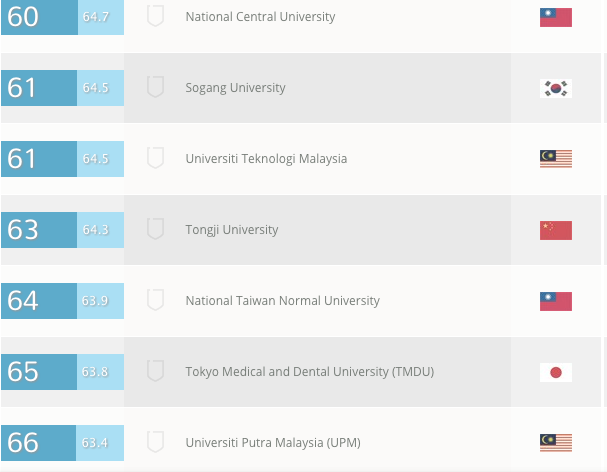The image size is (607, 472).
Task: Tap shield icon next to Universiti Putra Malaysia
Action: pos(155,442)
